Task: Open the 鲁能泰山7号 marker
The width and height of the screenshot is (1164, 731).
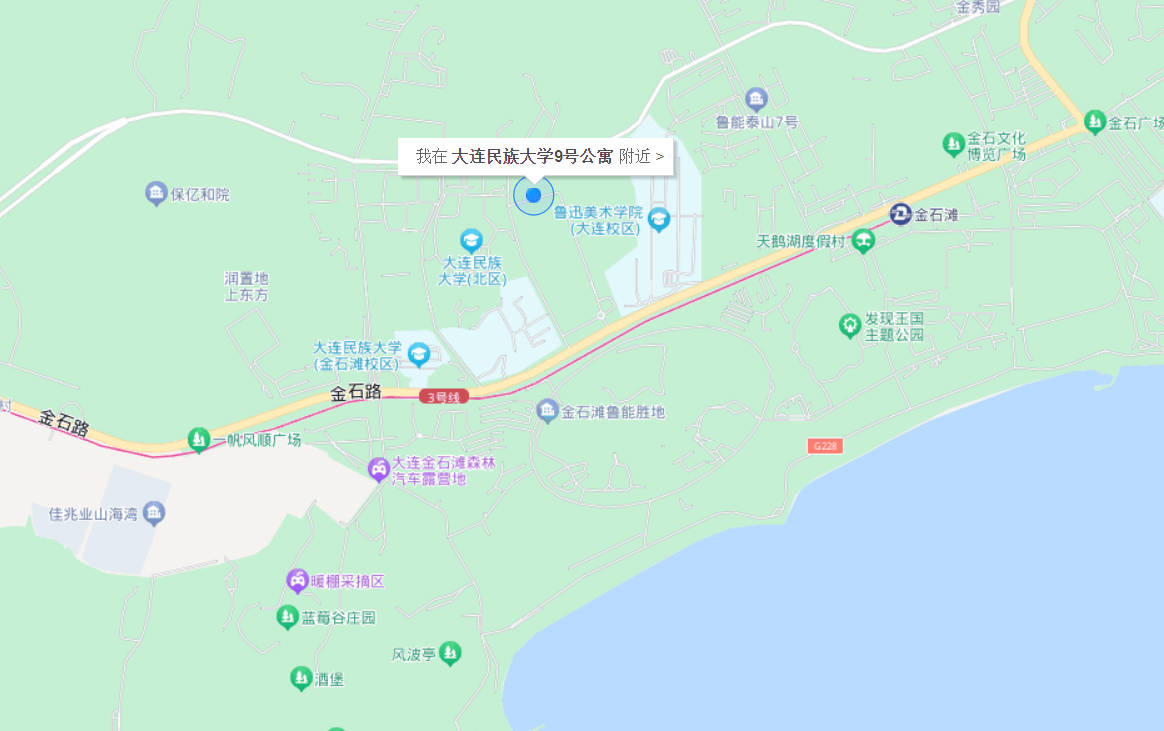Action: coord(756,99)
